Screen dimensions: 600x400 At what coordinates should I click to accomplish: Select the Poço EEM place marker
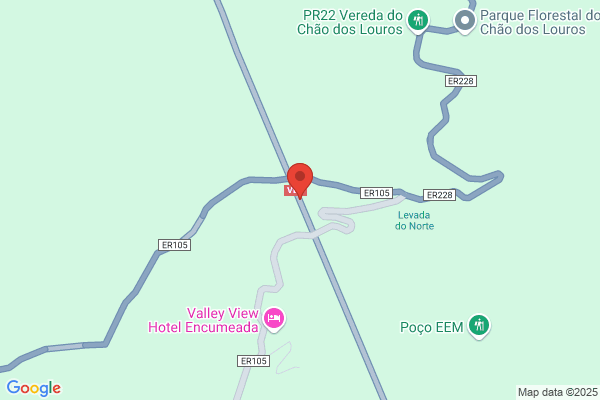coord(480,323)
